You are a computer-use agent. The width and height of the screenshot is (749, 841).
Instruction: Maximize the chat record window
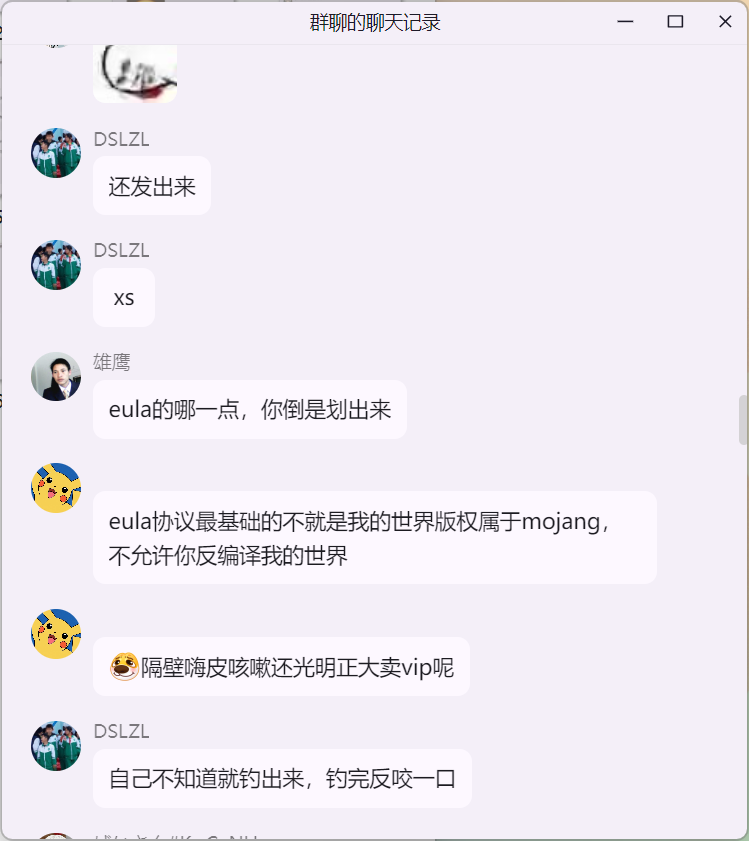675,22
